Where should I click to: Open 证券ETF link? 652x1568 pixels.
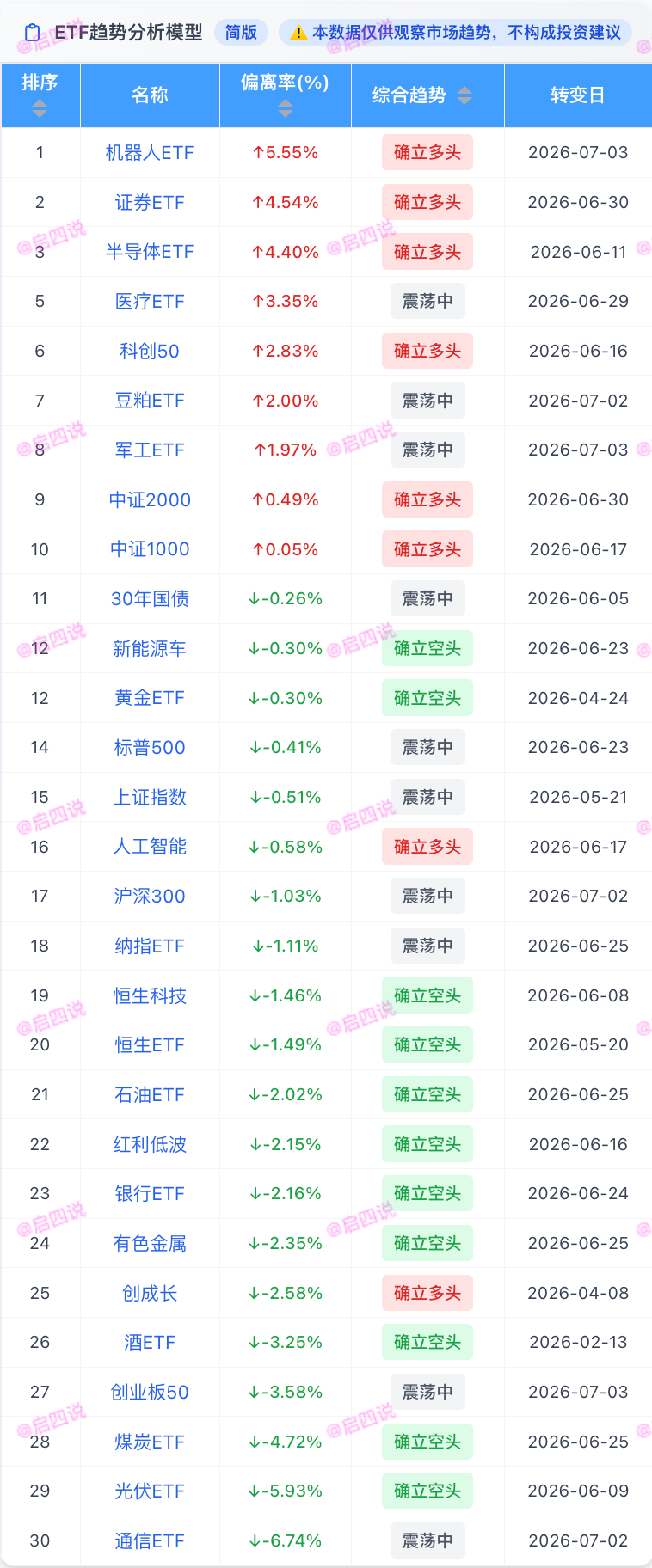pyautogui.click(x=150, y=203)
